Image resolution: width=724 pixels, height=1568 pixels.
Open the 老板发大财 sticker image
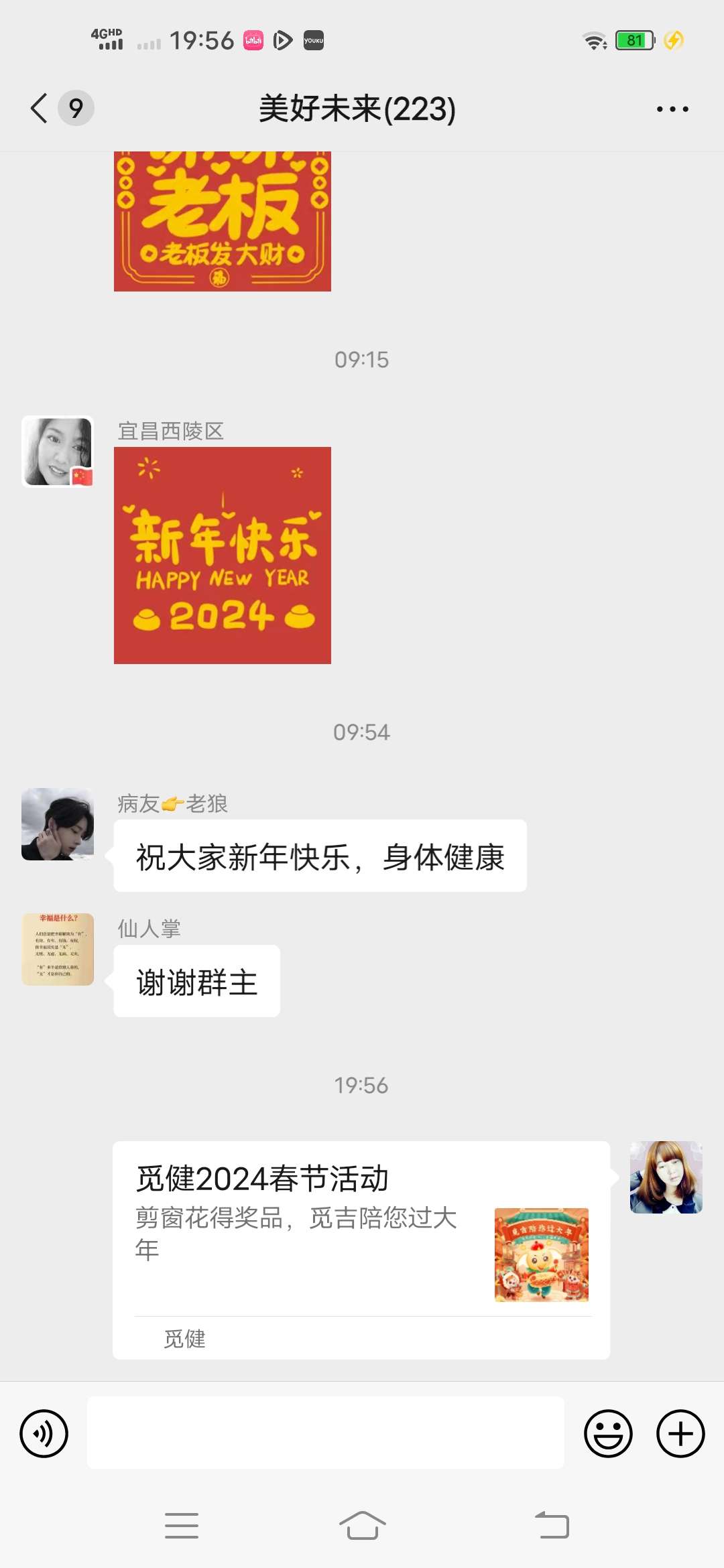pos(222,221)
